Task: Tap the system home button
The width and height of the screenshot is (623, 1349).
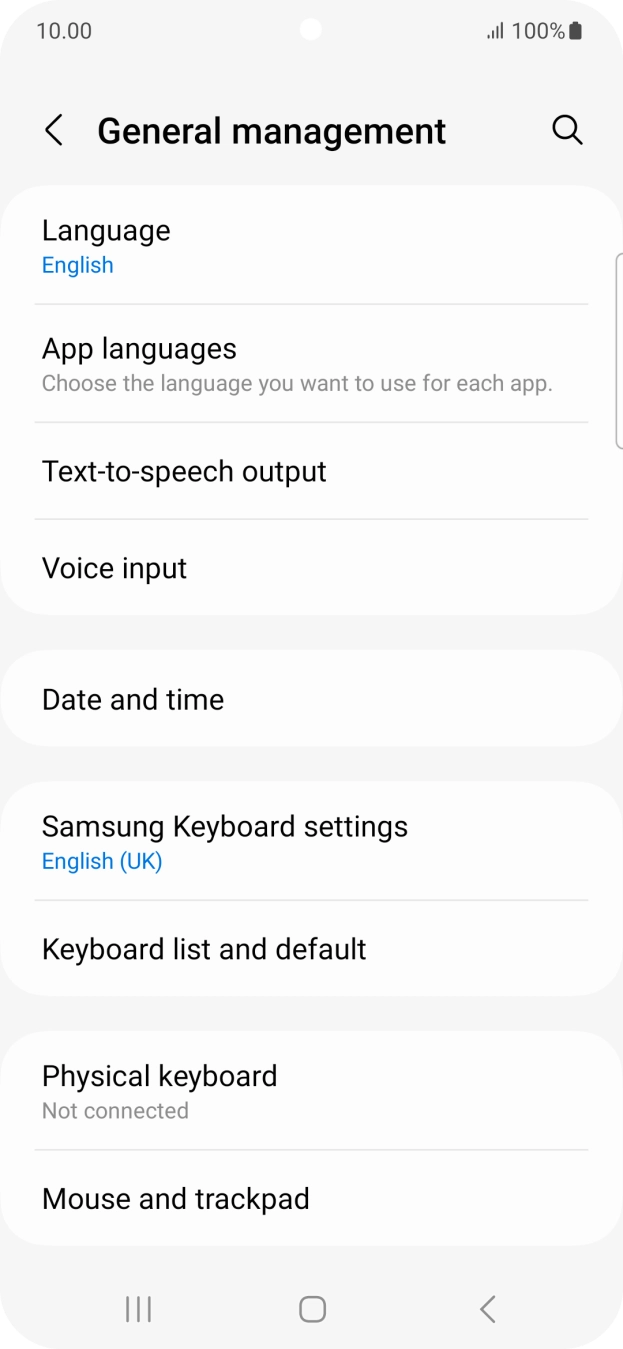Action: point(312,1309)
